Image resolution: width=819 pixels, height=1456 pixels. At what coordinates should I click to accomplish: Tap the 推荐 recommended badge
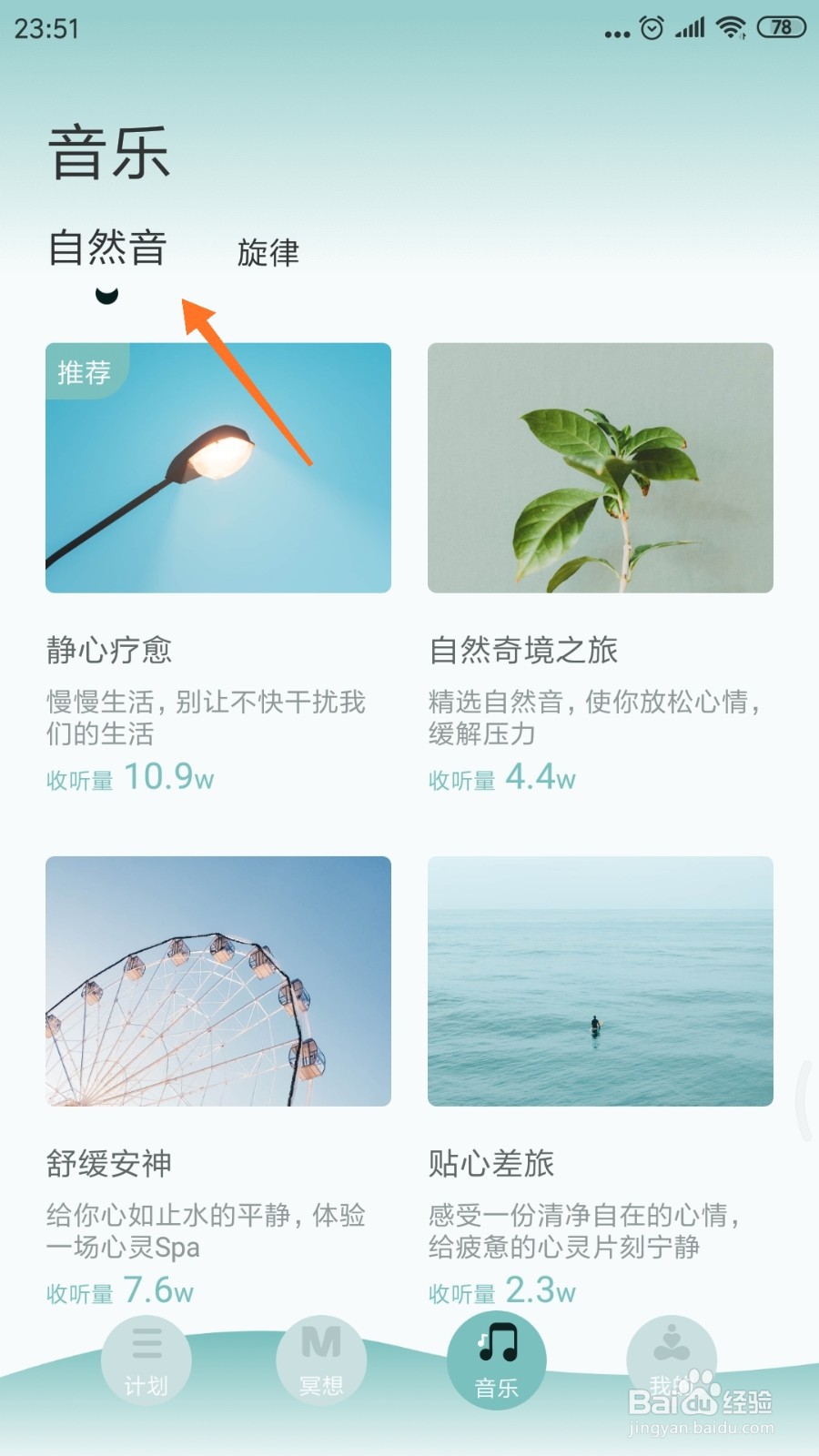(x=84, y=372)
